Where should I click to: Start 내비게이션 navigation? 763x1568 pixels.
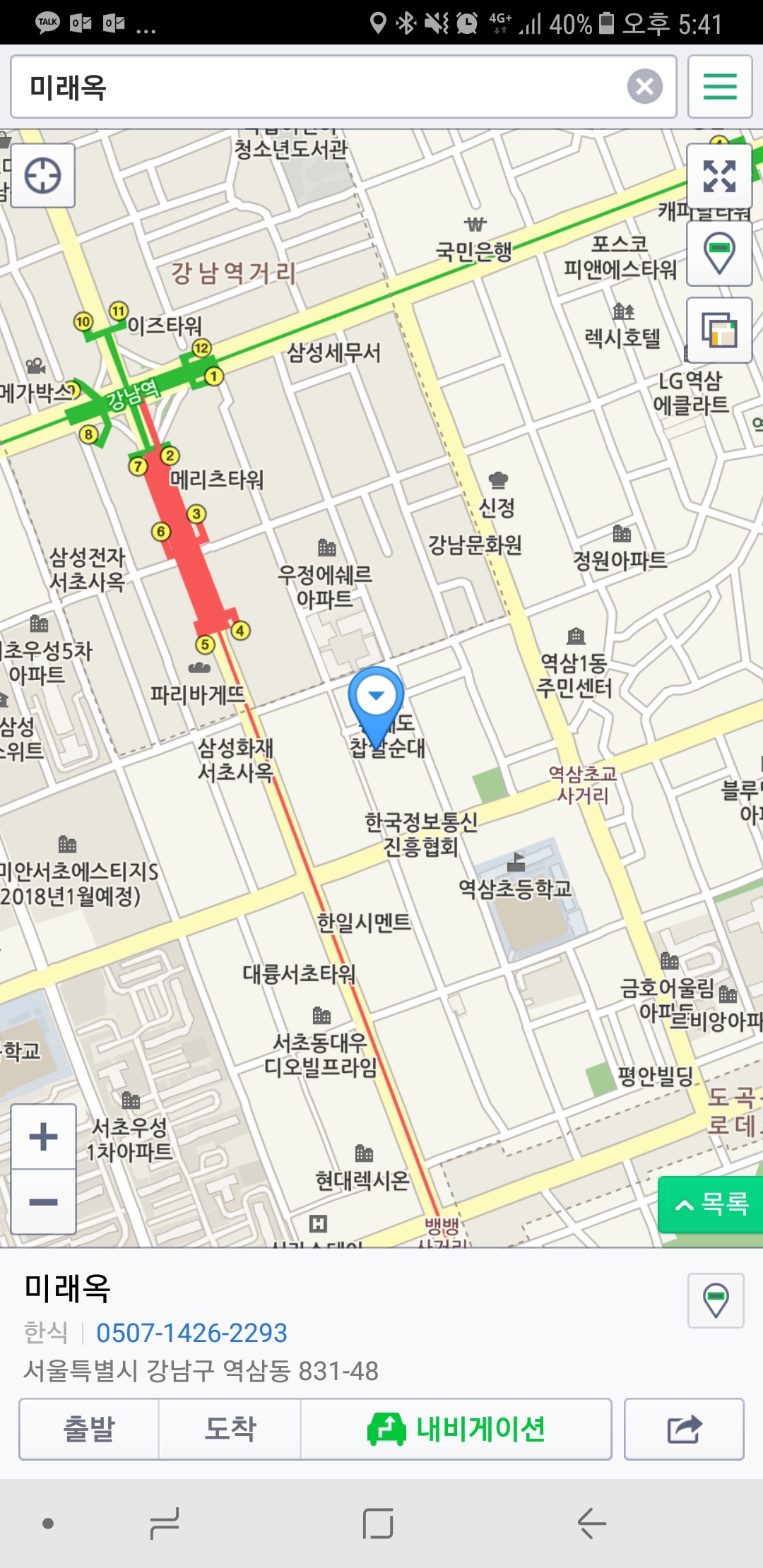(x=456, y=1429)
